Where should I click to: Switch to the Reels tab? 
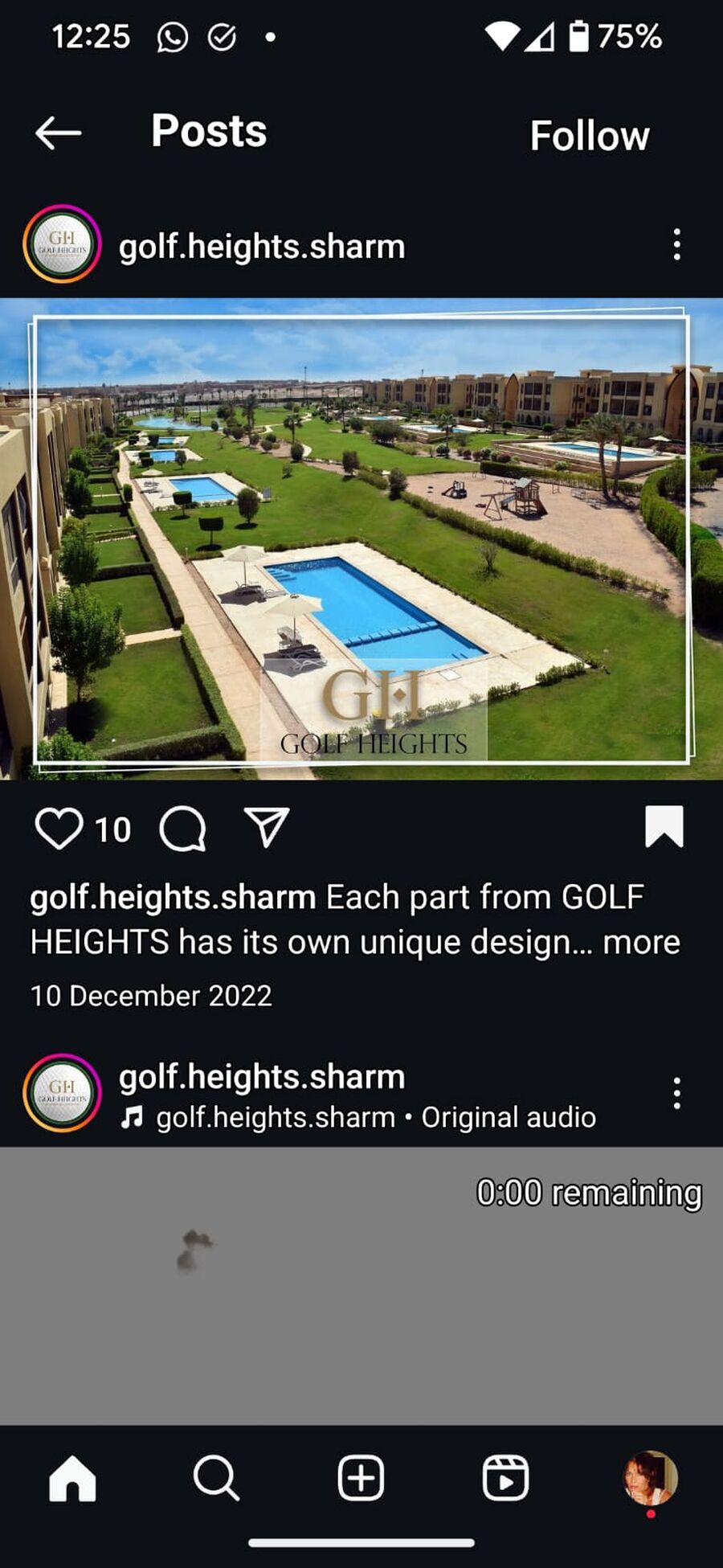pyautogui.click(x=505, y=1478)
